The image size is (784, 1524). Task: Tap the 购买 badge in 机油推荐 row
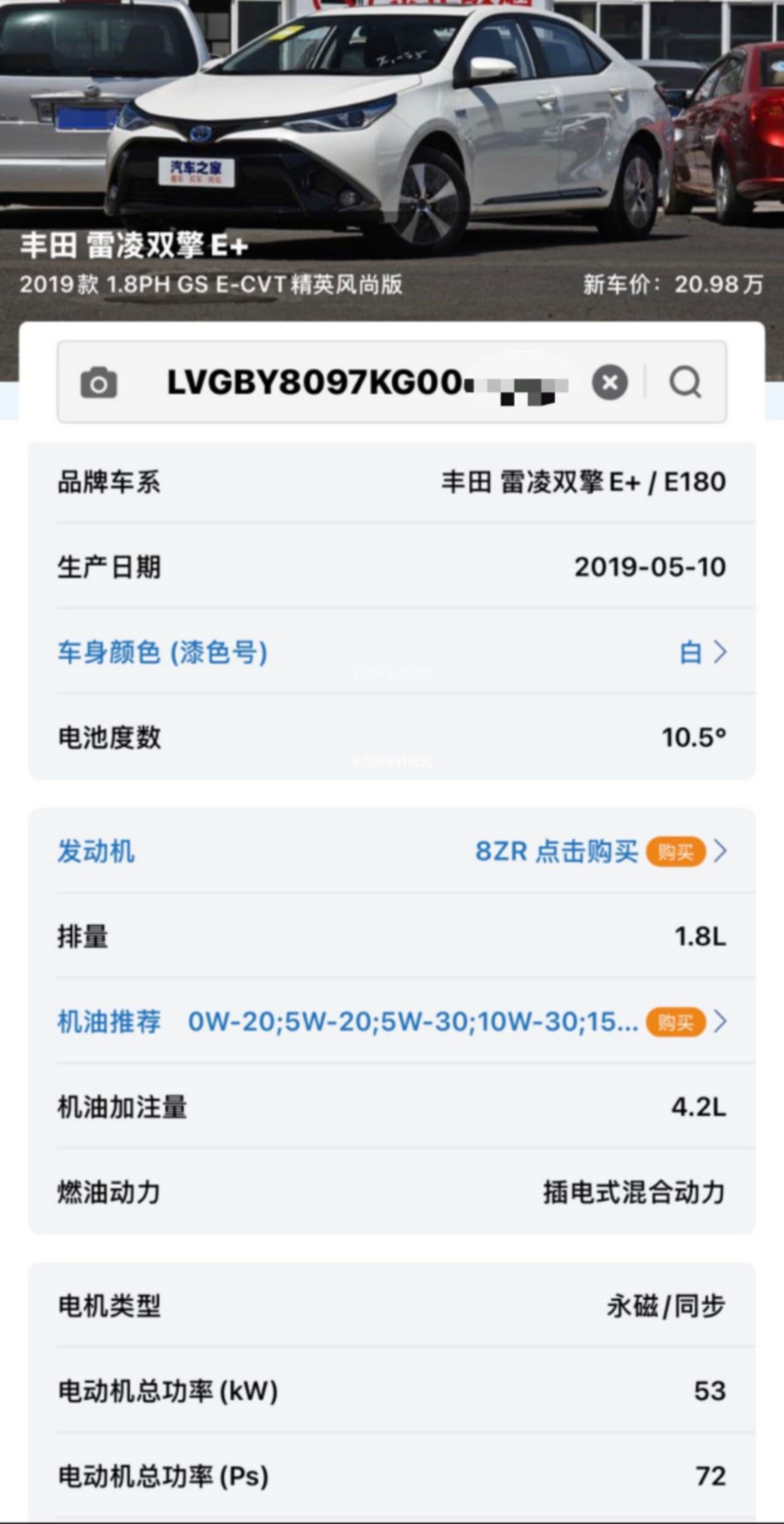click(676, 1022)
